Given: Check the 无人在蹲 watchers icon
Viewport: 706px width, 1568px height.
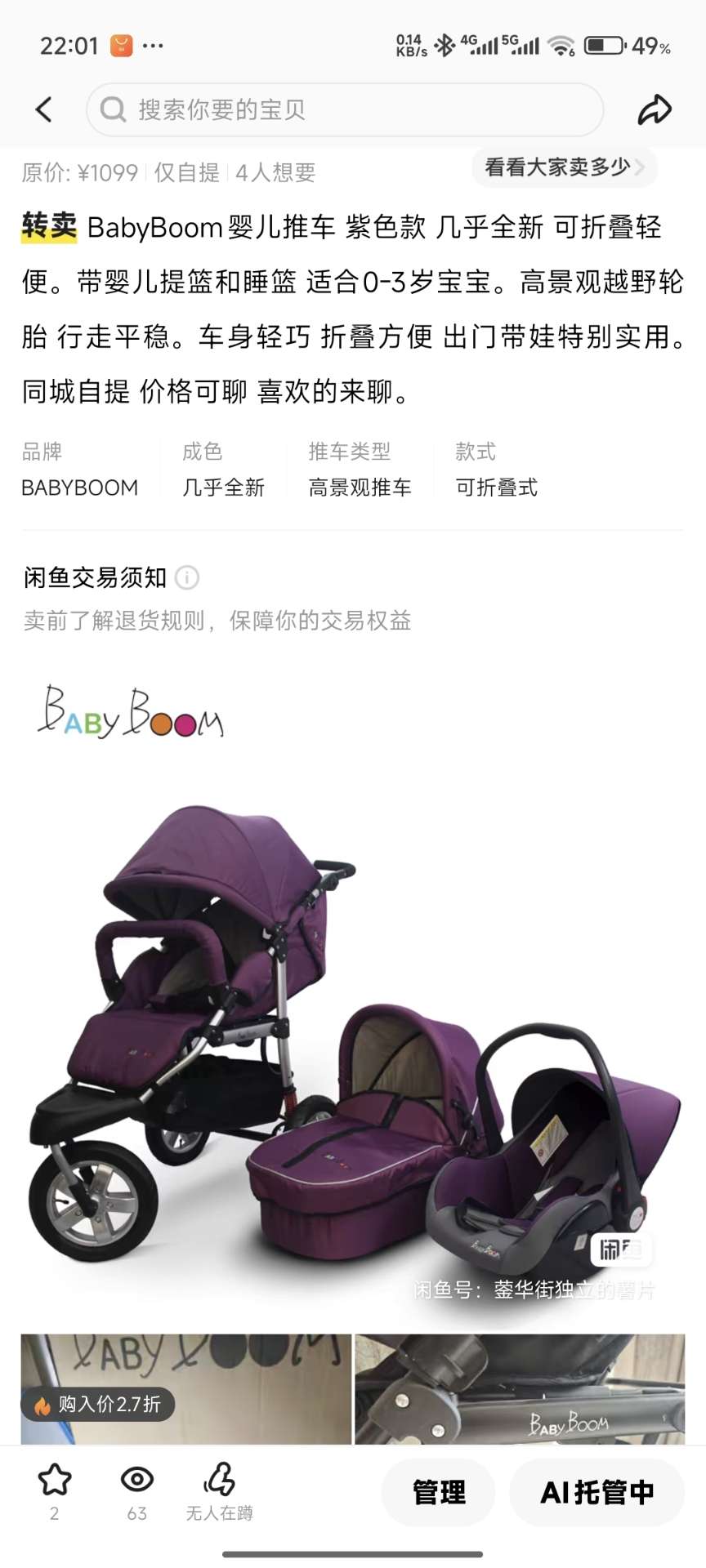Looking at the screenshot, I should pyautogui.click(x=219, y=1480).
